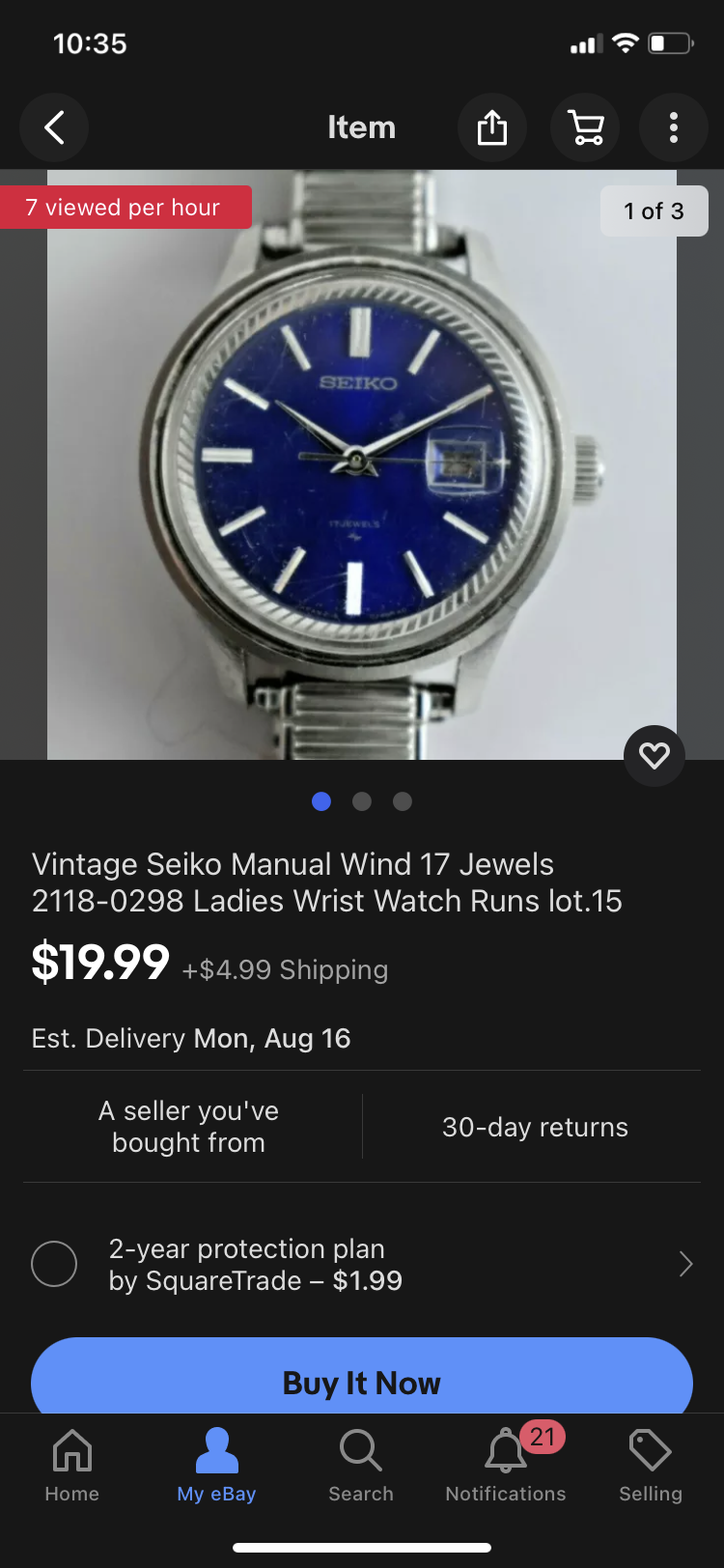The width and height of the screenshot is (724, 1568).
Task: Switch to the My eBay tab
Action: [x=216, y=1466]
